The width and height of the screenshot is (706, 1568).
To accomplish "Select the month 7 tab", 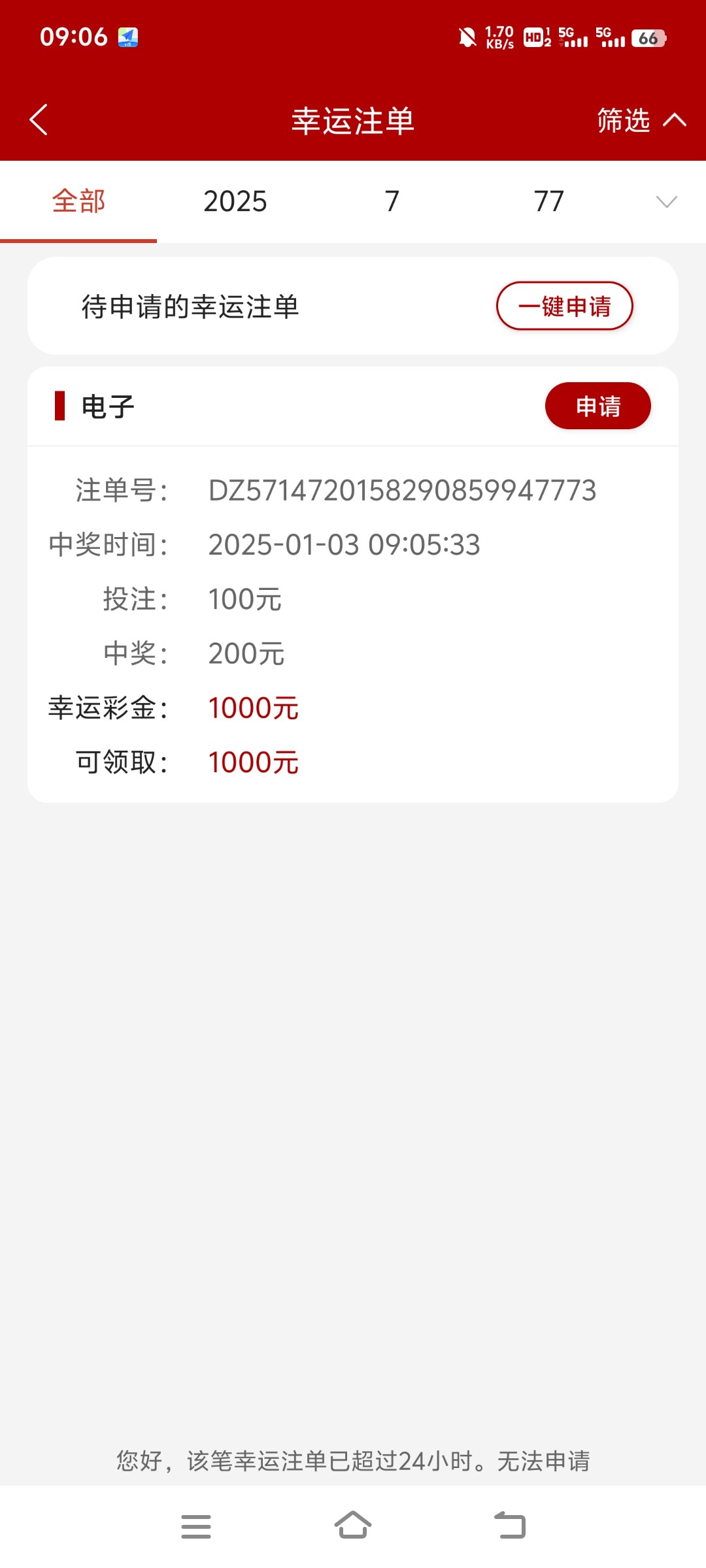I will (392, 201).
